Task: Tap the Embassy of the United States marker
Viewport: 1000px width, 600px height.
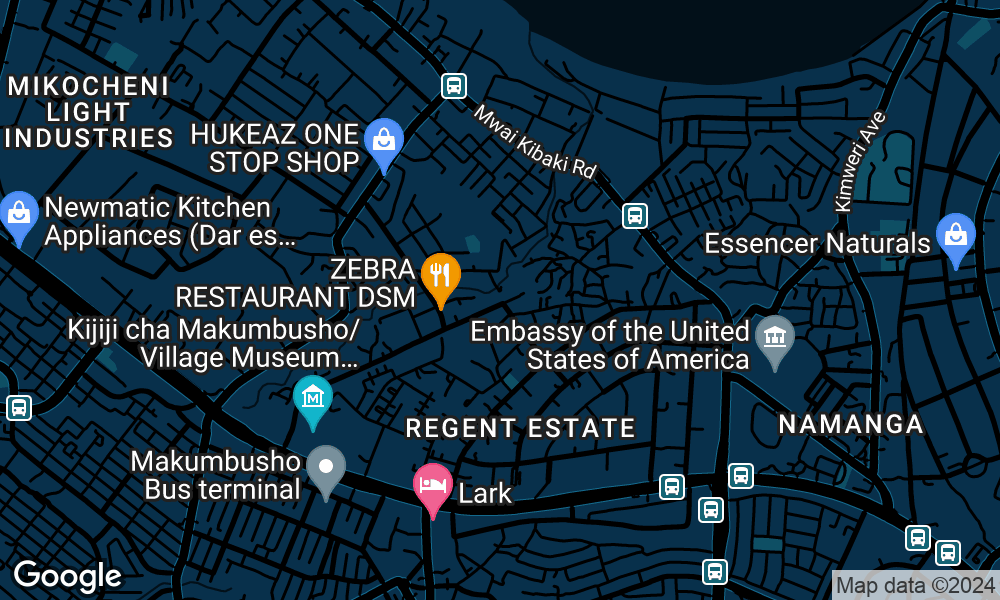Action: (x=774, y=338)
